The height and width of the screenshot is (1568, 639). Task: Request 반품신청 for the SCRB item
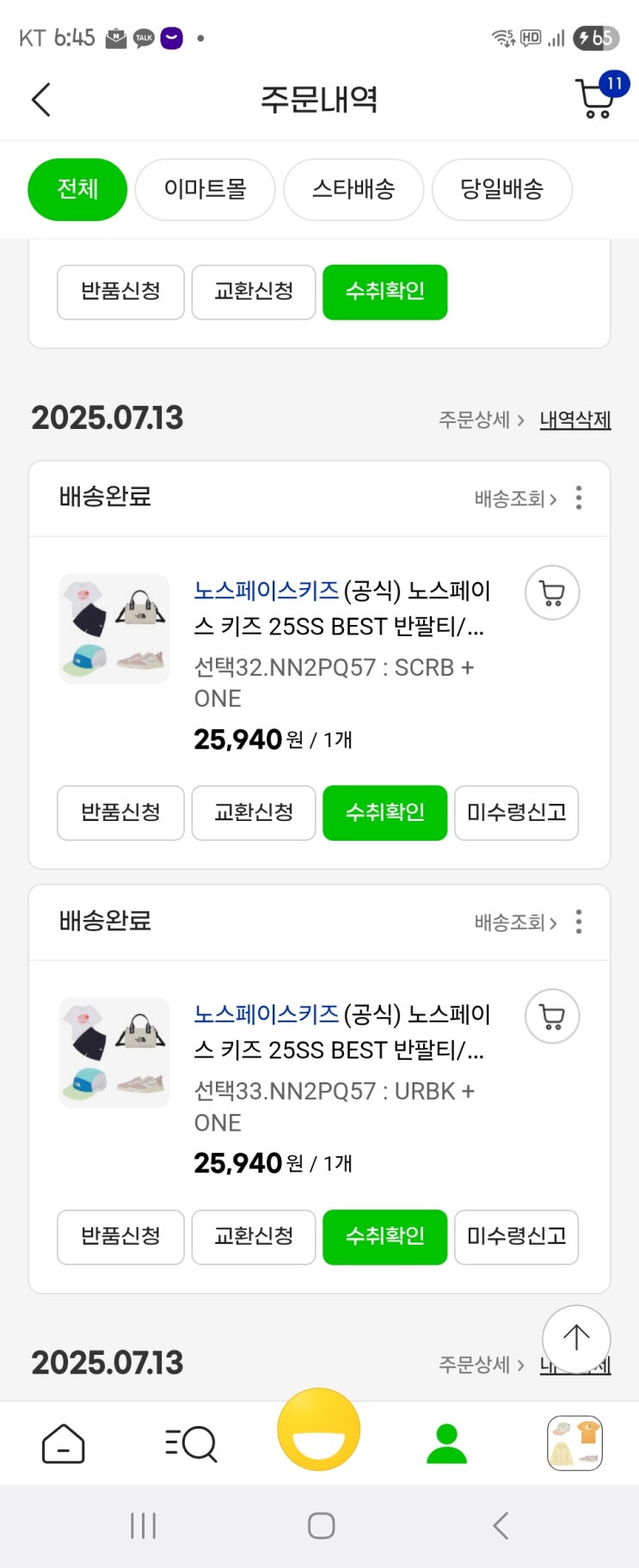120,812
